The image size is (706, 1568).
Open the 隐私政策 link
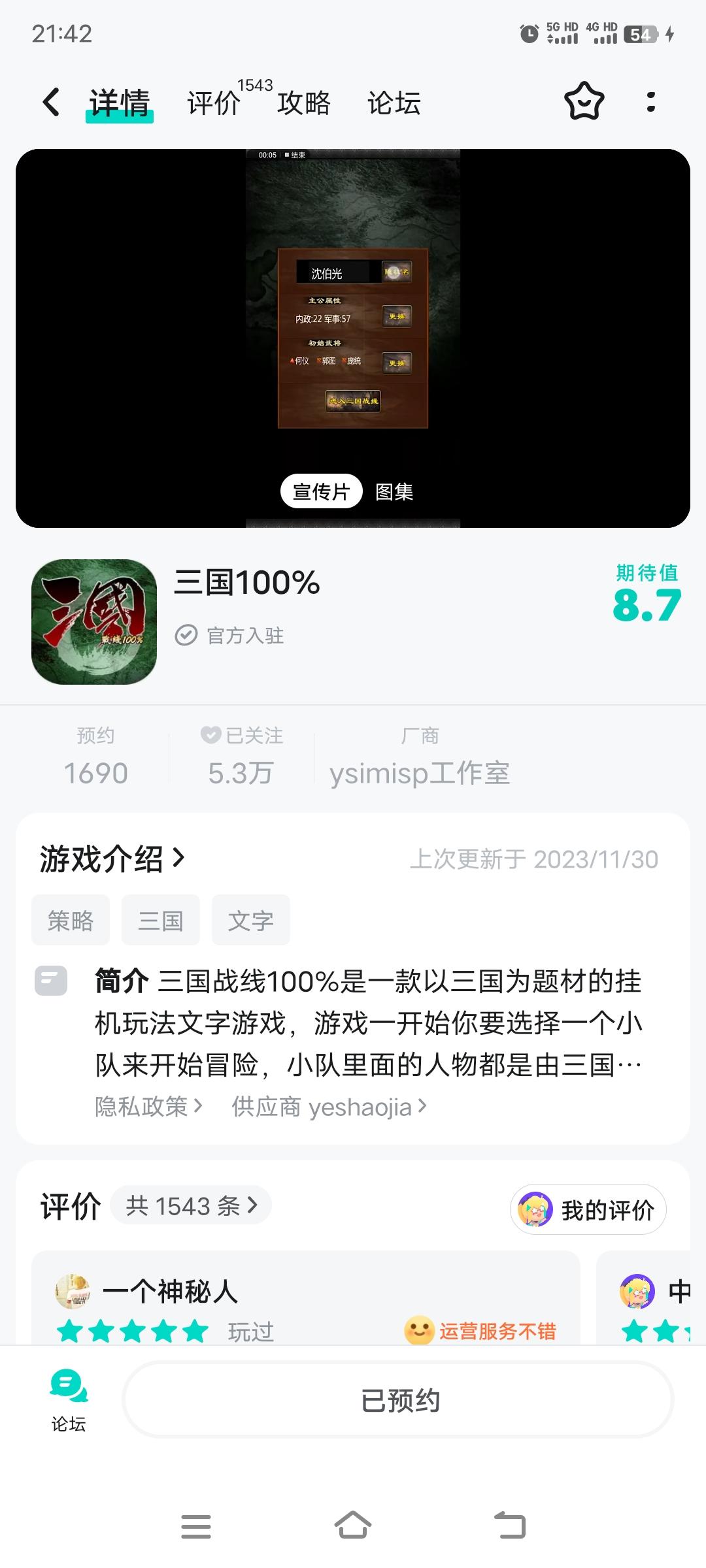point(148,1107)
